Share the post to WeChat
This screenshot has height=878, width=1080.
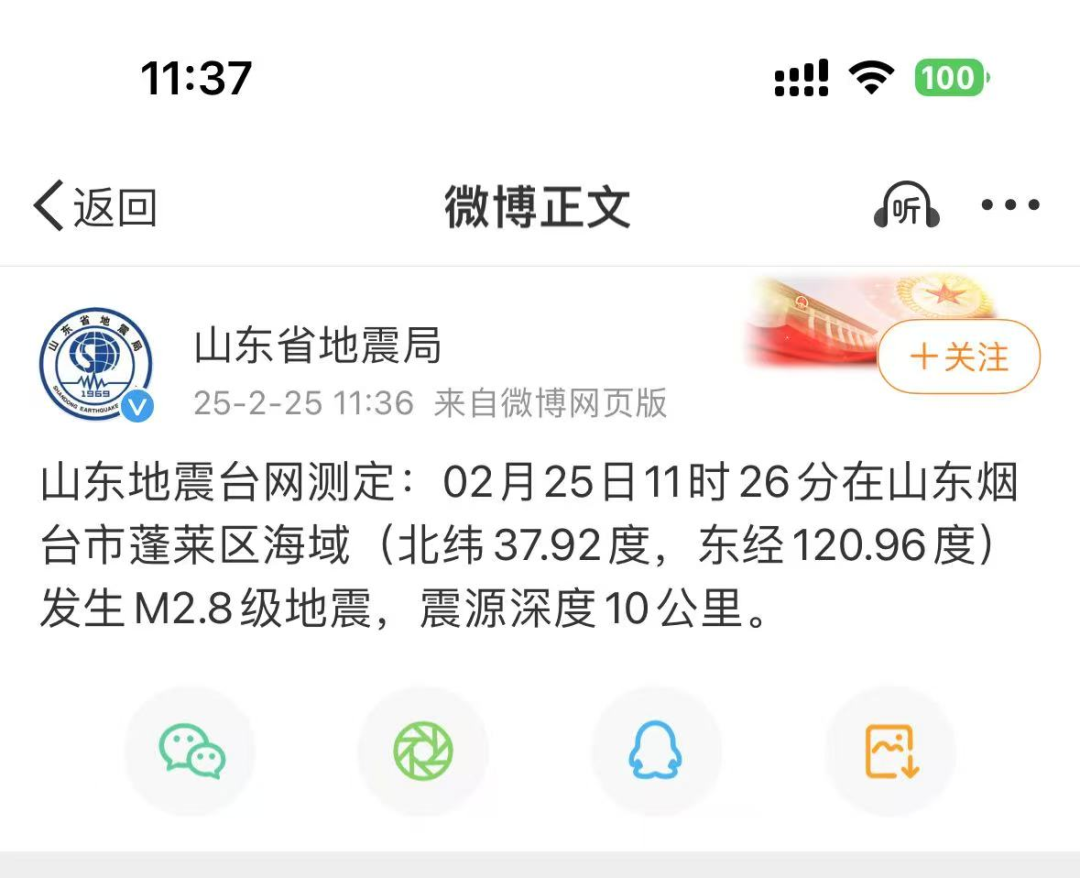click(x=191, y=751)
